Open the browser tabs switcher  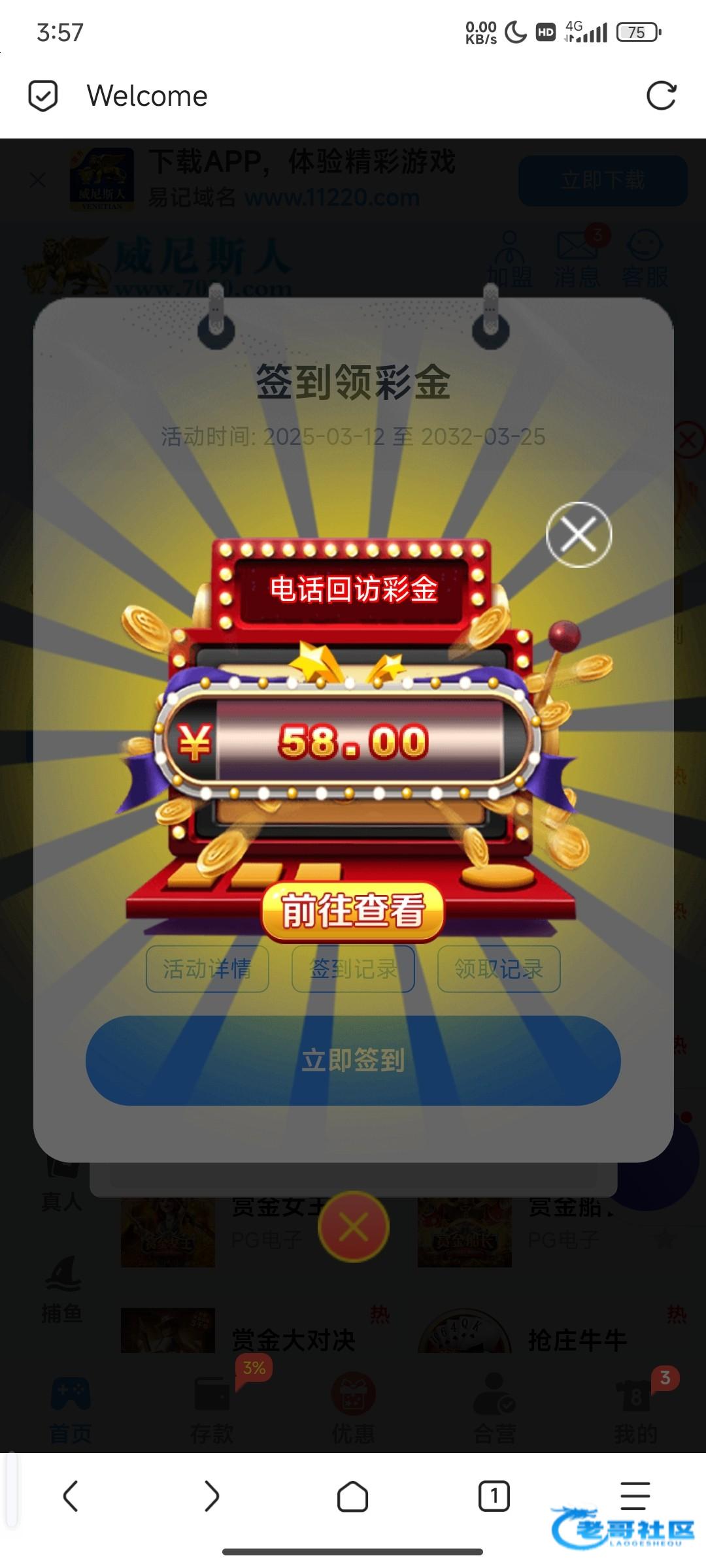click(x=494, y=1495)
